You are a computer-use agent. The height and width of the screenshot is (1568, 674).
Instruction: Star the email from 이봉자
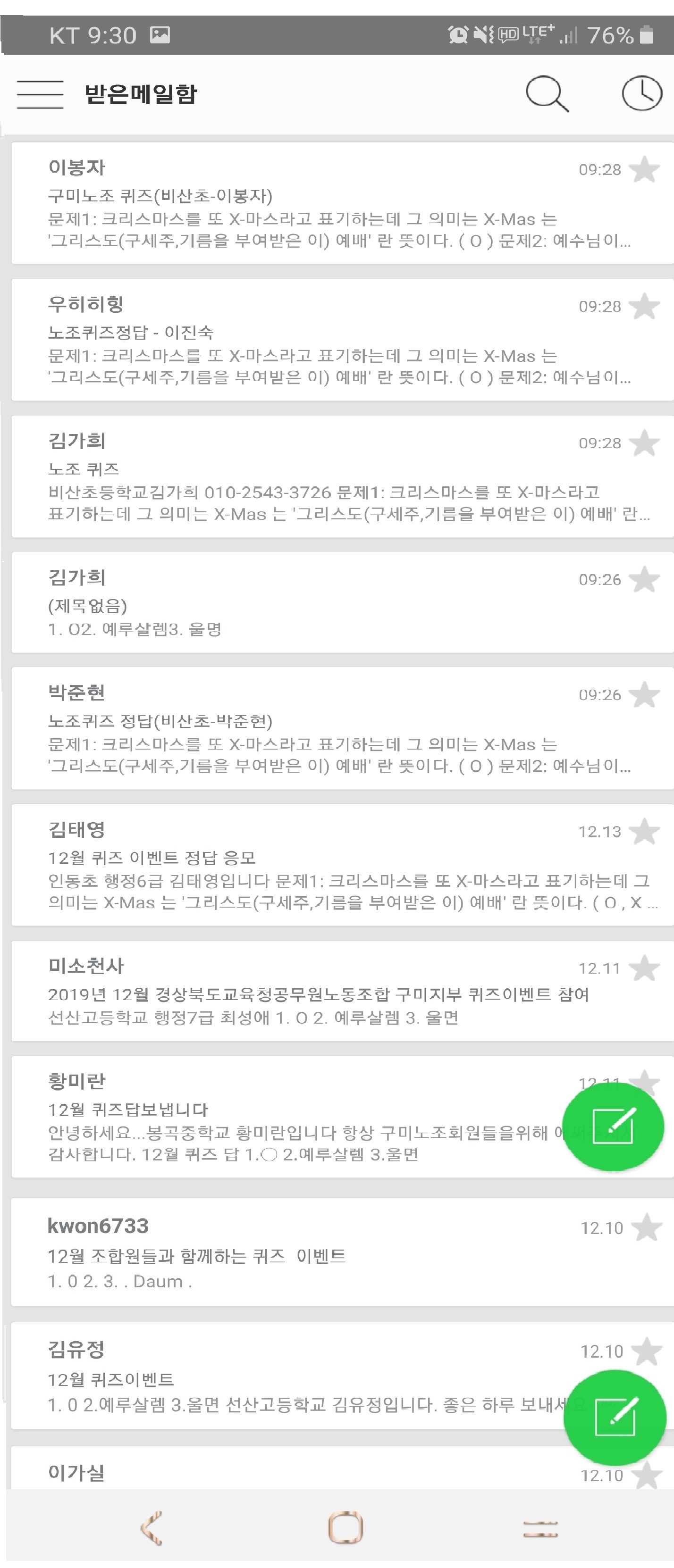pyautogui.click(x=644, y=170)
